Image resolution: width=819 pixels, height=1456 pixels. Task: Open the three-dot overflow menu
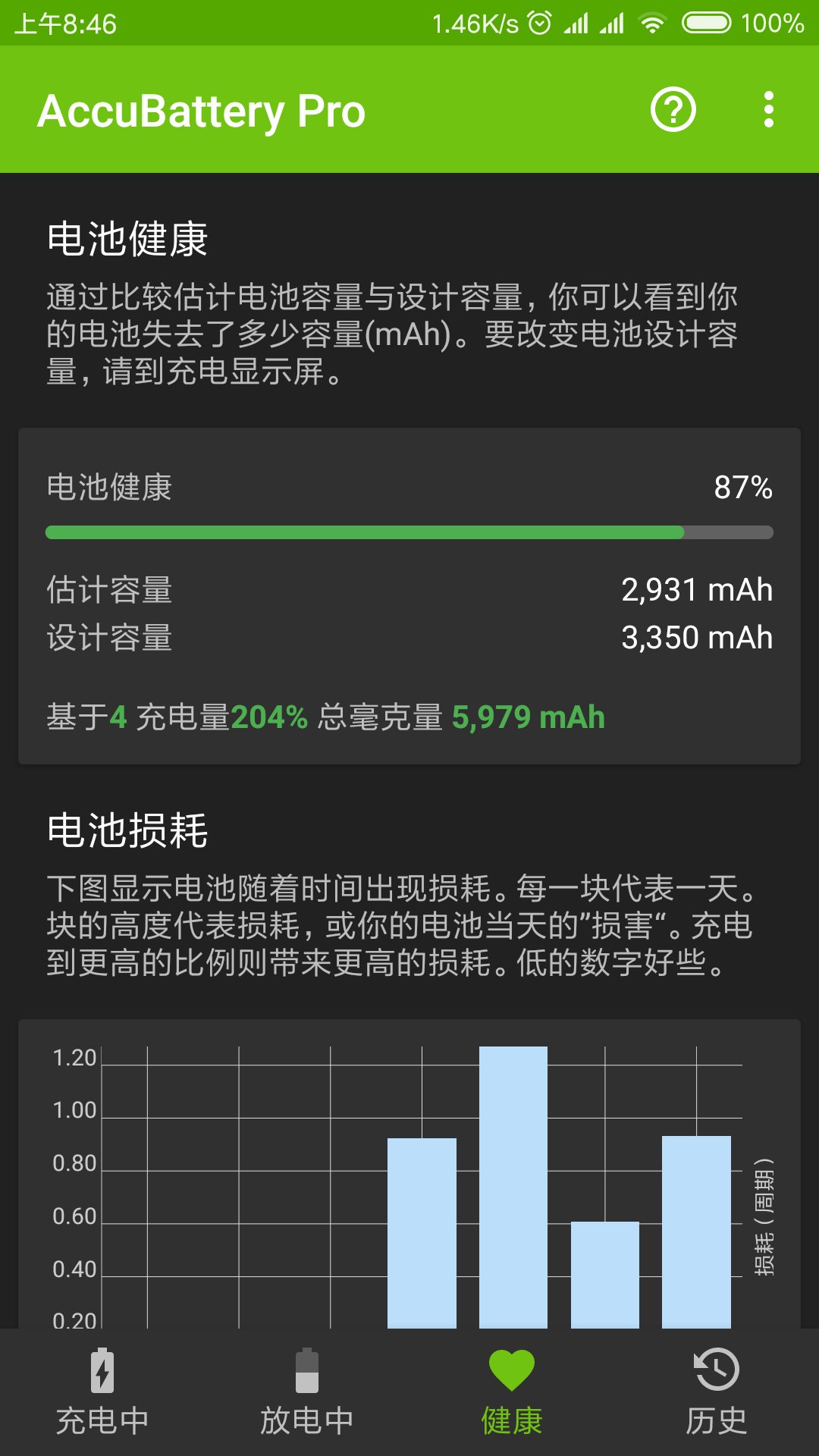[769, 110]
